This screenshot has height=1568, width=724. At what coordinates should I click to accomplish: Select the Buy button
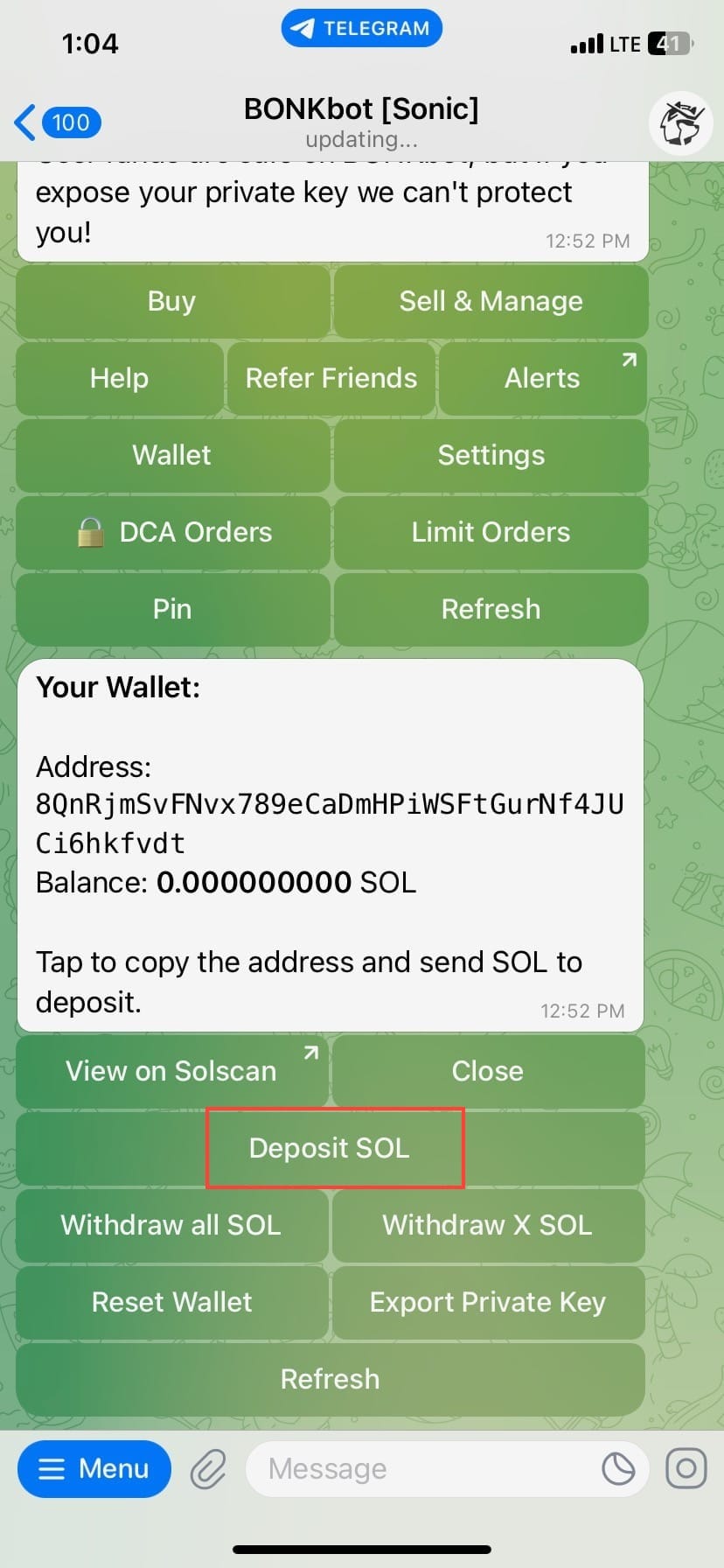pos(172,301)
